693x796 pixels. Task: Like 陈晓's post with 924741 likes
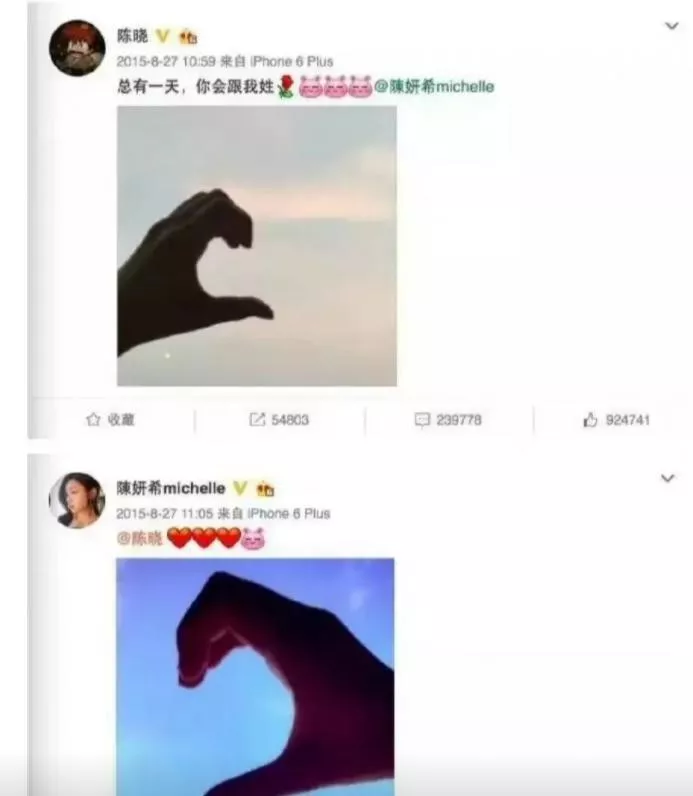pos(616,420)
